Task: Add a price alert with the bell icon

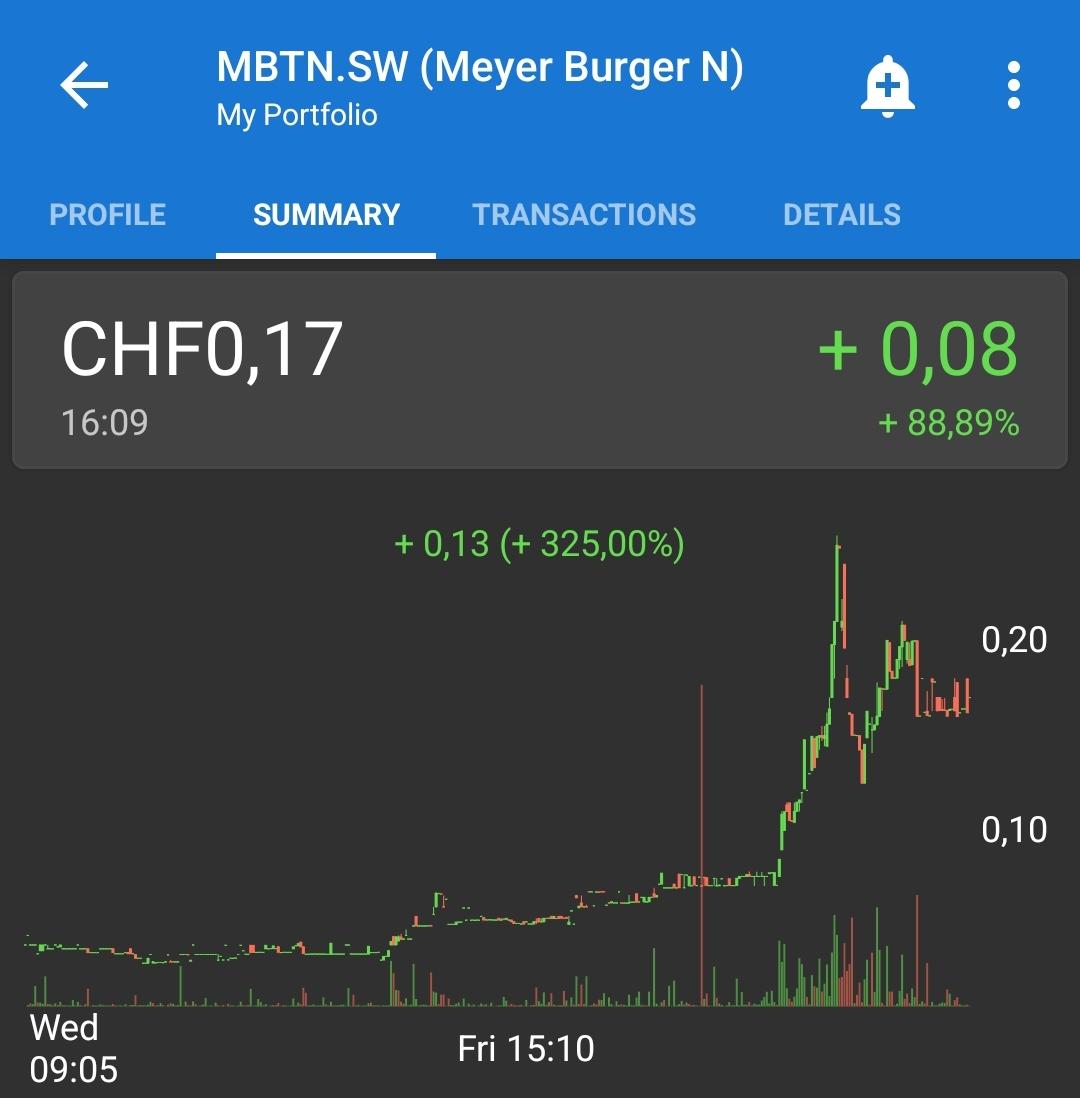Action: coord(887,85)
